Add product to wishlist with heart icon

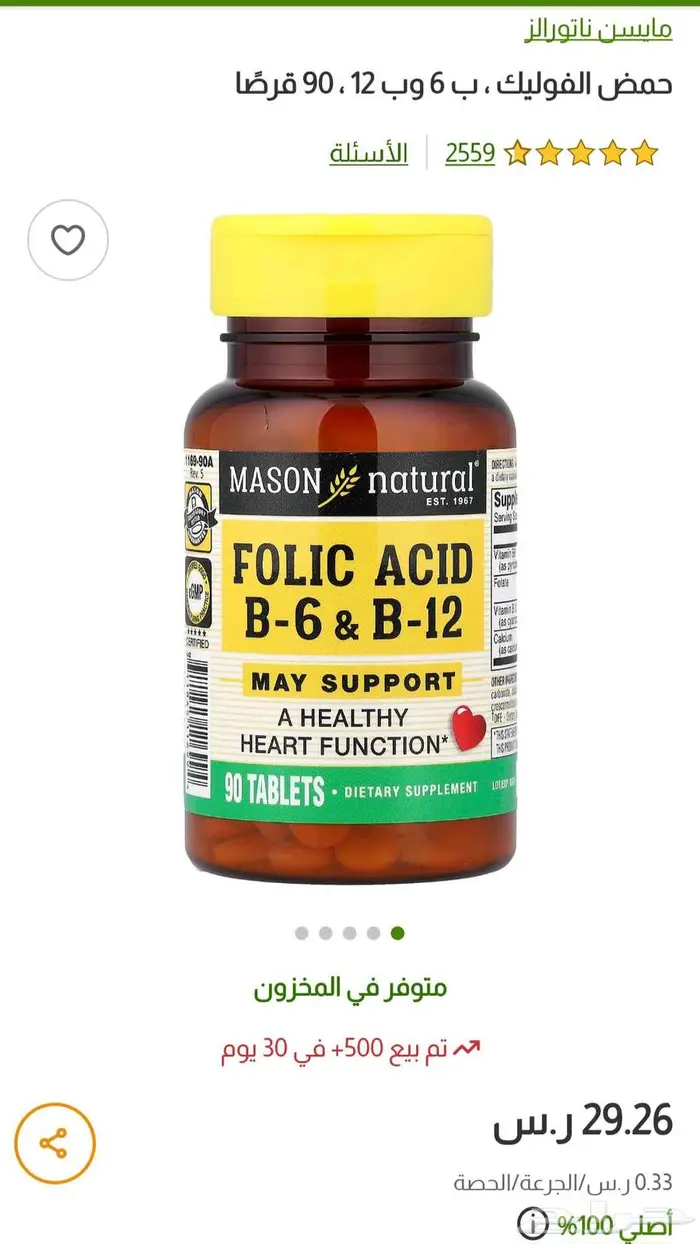(67, 240)
